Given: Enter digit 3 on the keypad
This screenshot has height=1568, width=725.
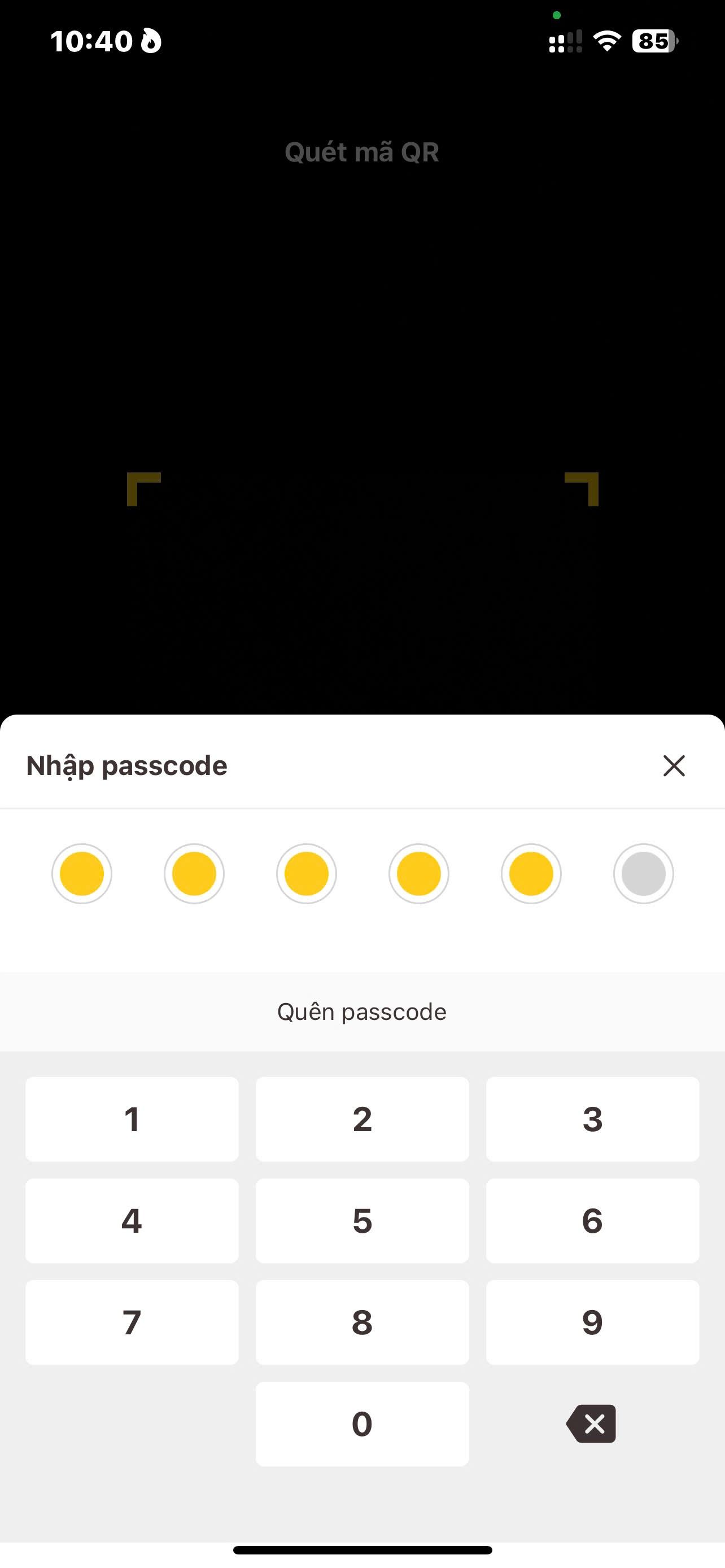Looking at the screenshot, I should [x=592, y=1119].
